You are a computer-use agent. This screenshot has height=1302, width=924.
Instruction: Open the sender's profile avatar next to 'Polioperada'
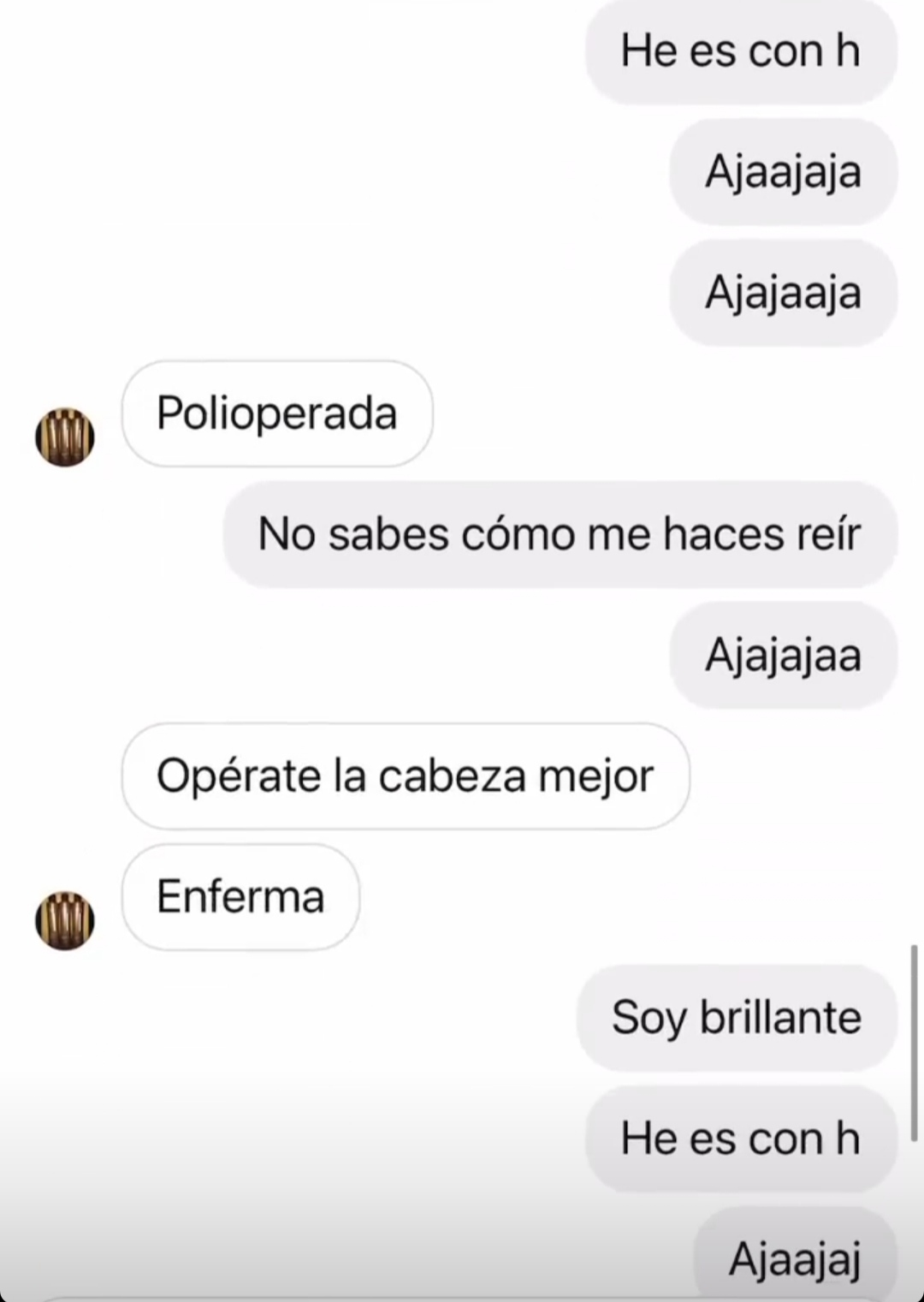pyautogui.click(x=65, y=437)
